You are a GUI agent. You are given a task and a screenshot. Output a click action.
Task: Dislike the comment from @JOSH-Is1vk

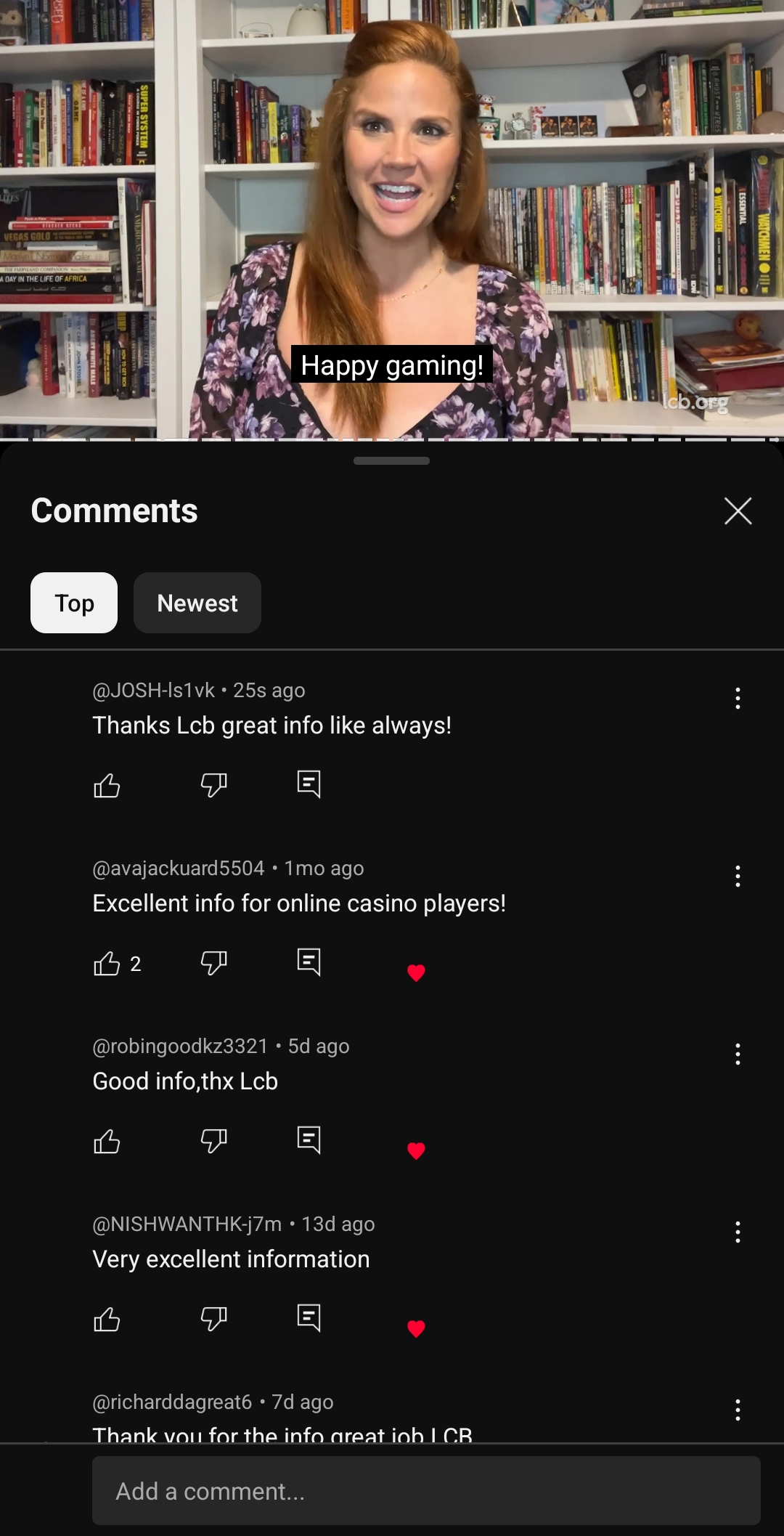point(213,785)
